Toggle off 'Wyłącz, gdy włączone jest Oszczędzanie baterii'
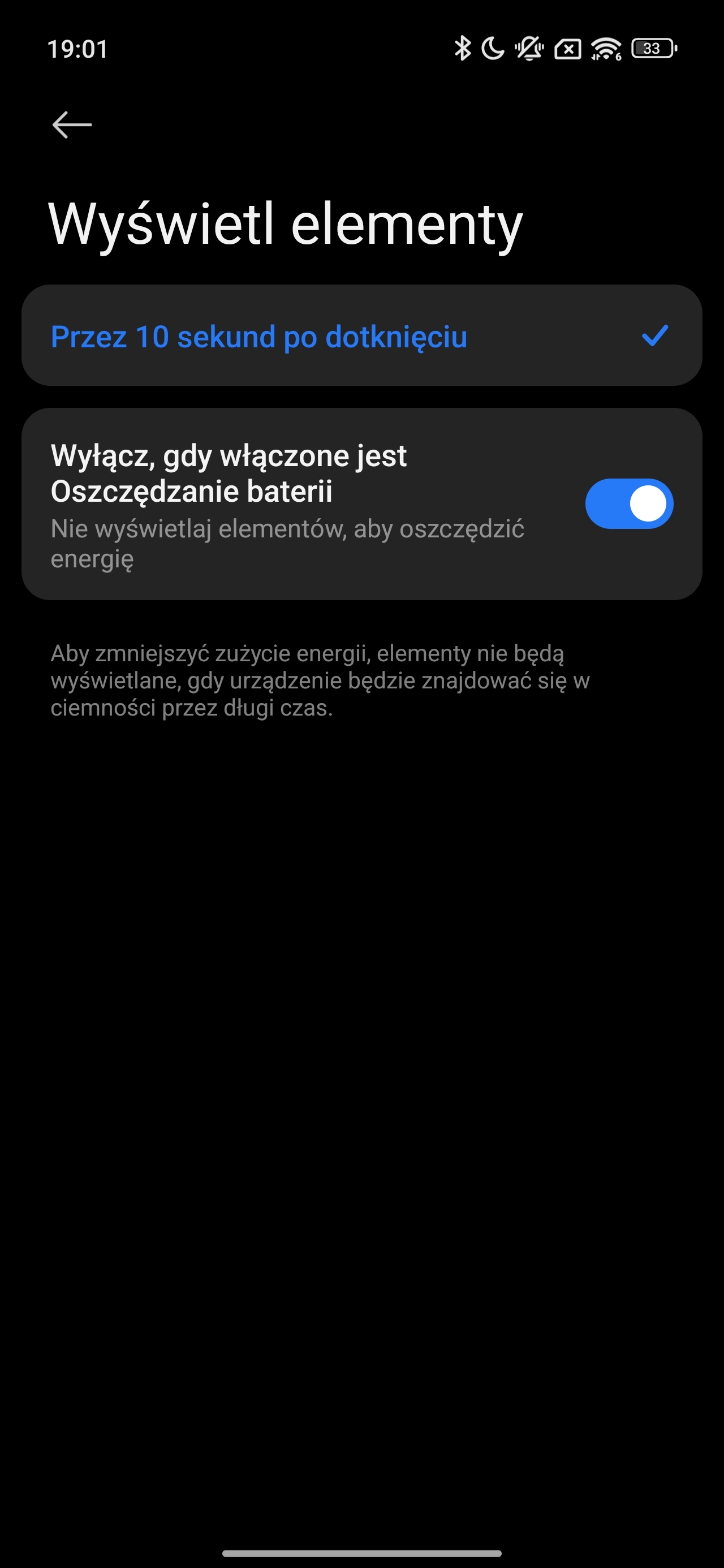Image resolution: width=724 pixels, height=1568 pixels. (628, 504)
